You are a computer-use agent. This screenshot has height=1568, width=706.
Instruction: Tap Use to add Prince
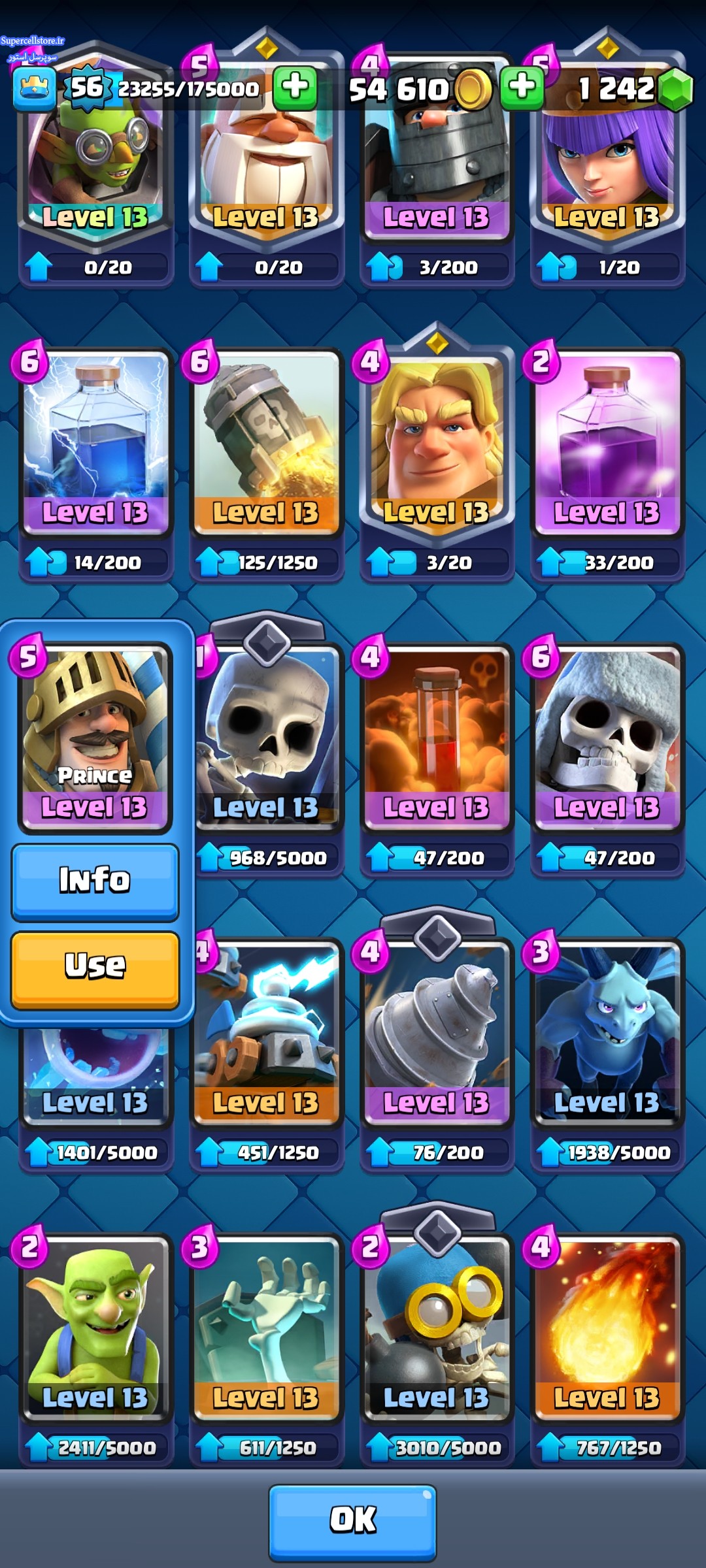click(x=95, y=968)
